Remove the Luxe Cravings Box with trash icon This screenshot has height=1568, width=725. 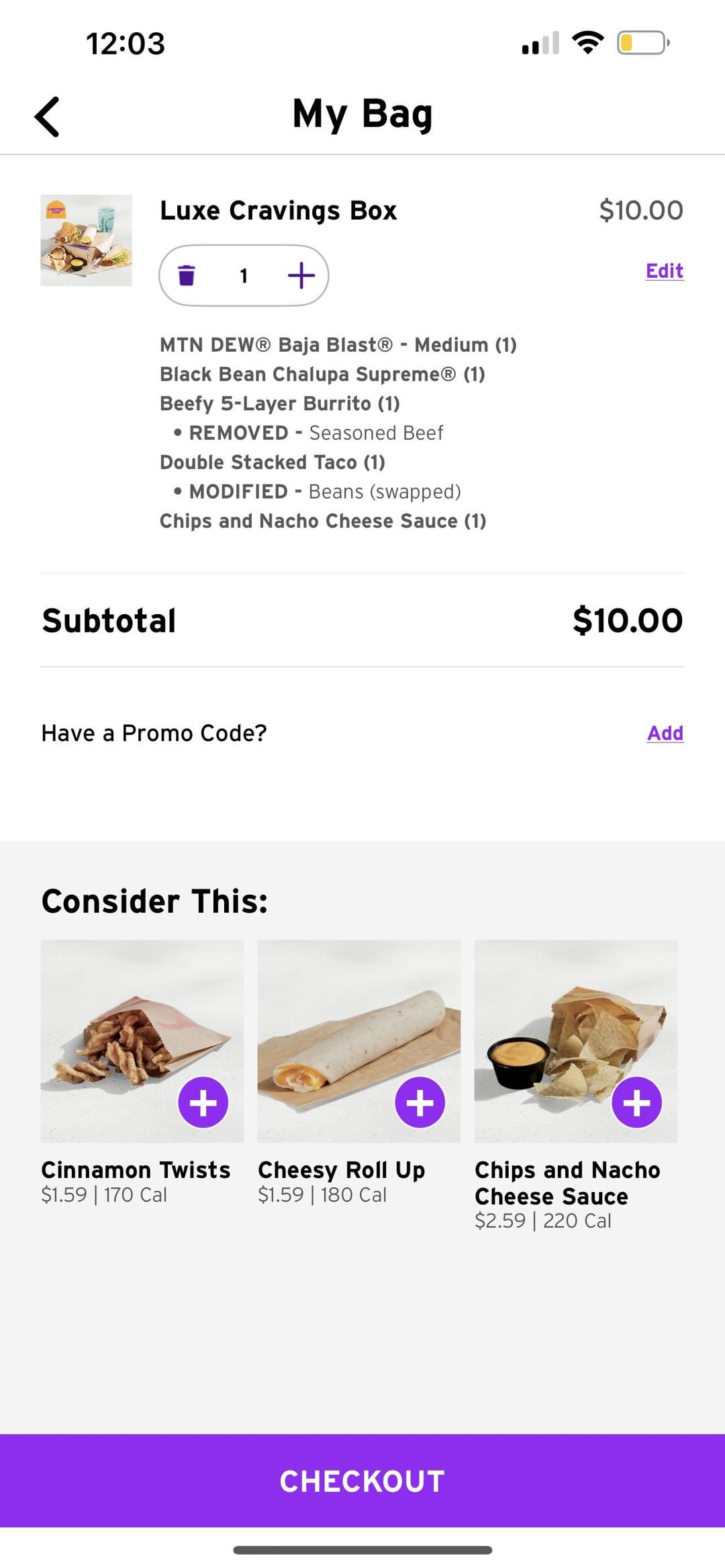point(187,275)
